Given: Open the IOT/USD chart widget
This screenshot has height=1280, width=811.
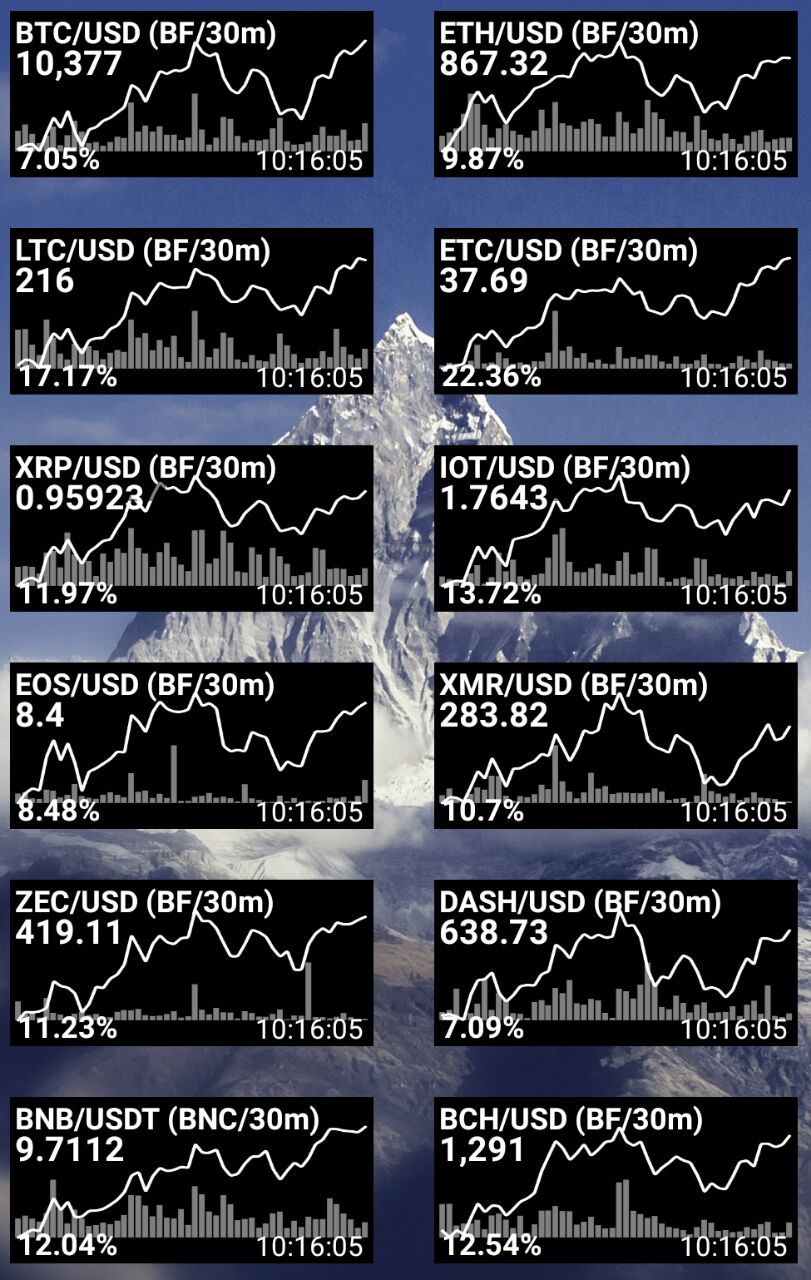Looking at the screenshot, I should coord(615,528).
